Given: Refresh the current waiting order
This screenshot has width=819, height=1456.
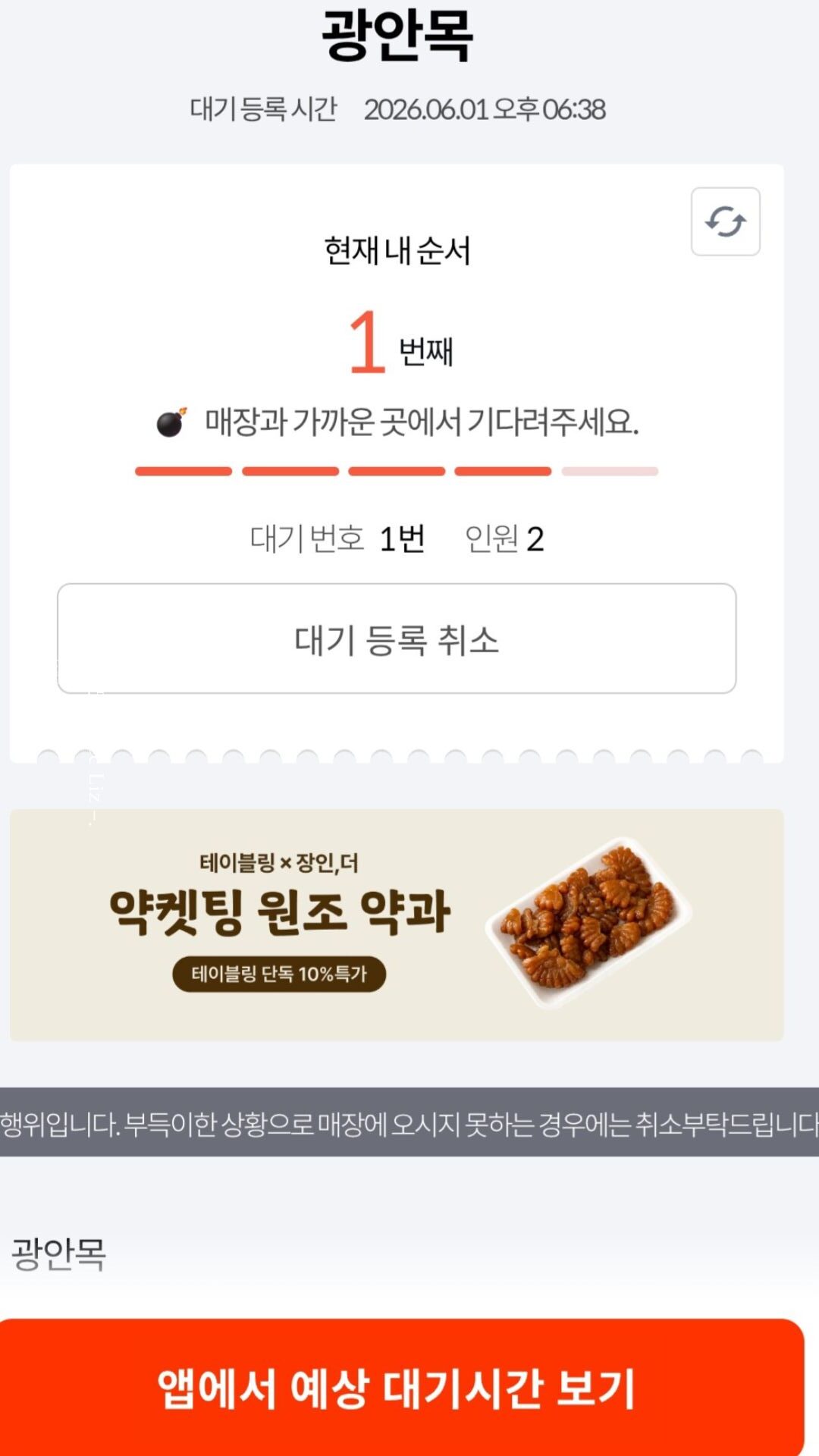Looking at the screenshot, I should tap(726, 221).
